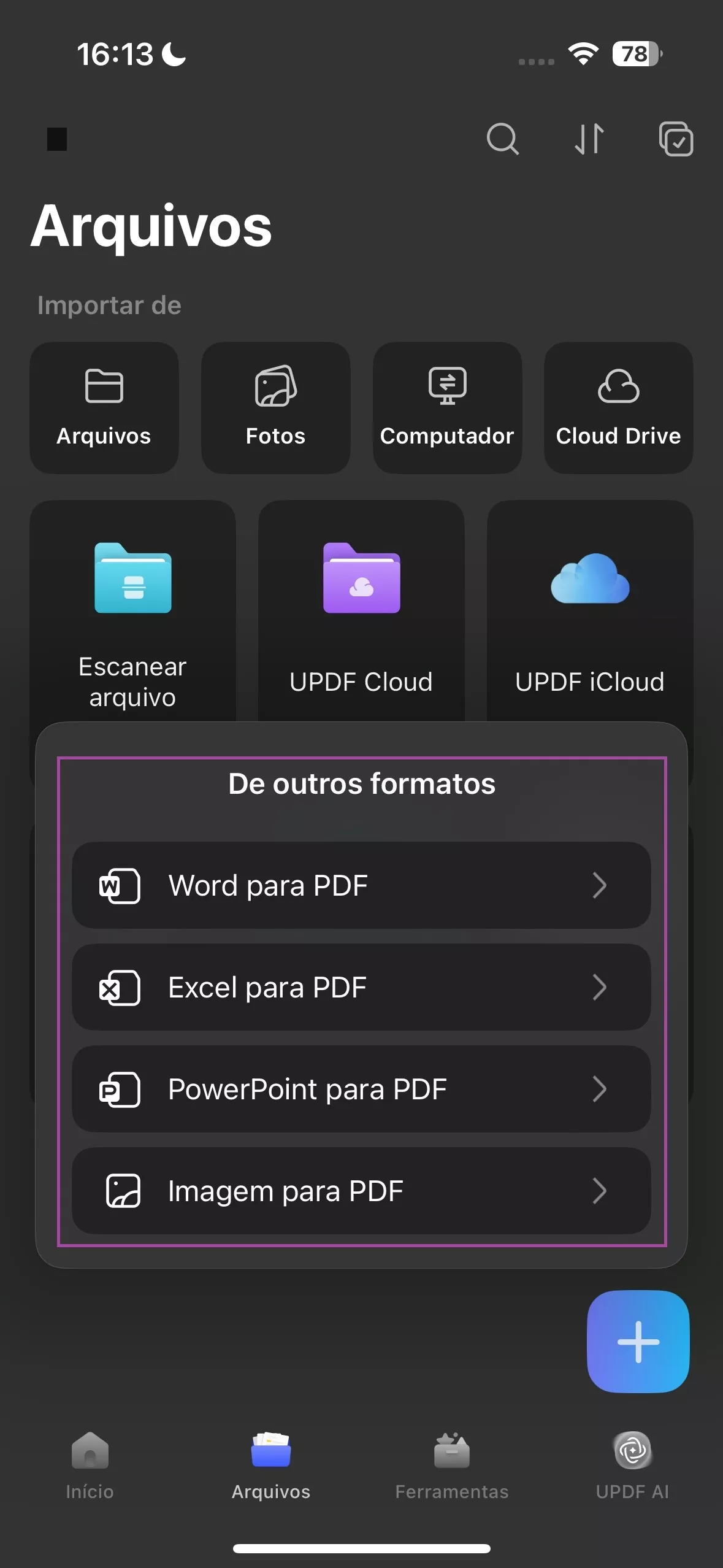723x1568 pixels.
Task: Tap the blue plus button
Action: click(x=638, y=1342)
